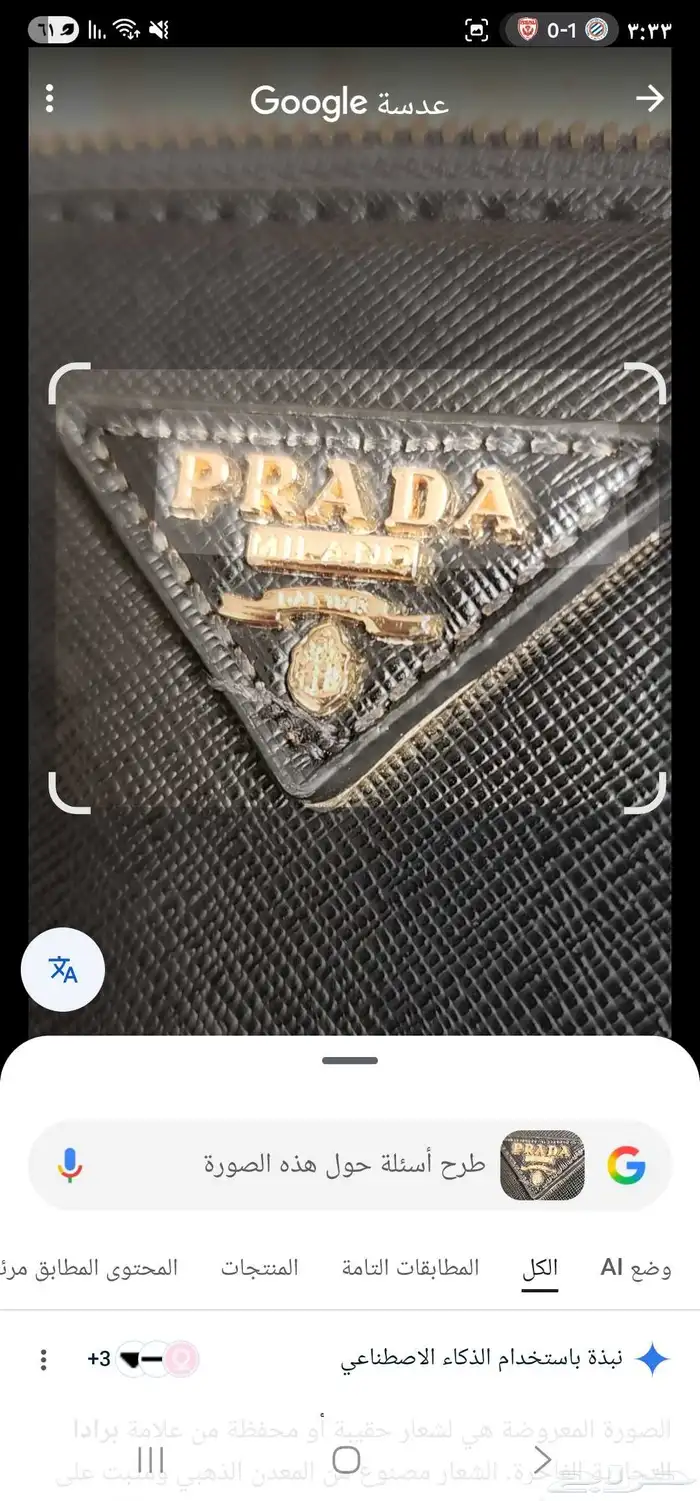Open options for the AI overview
700x1501 pixels.
(x=43, y=1359)
